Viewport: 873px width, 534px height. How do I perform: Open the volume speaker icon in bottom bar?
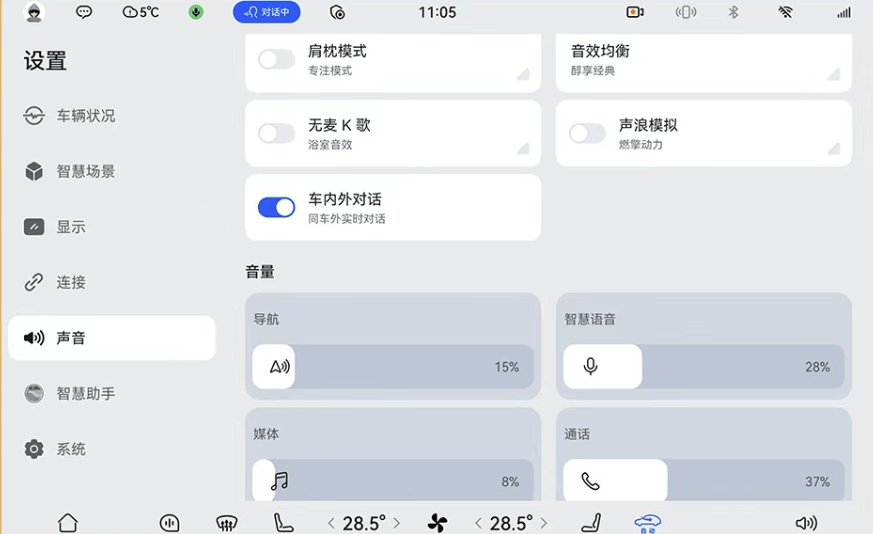pyautogui.click(x=805, y=523)
